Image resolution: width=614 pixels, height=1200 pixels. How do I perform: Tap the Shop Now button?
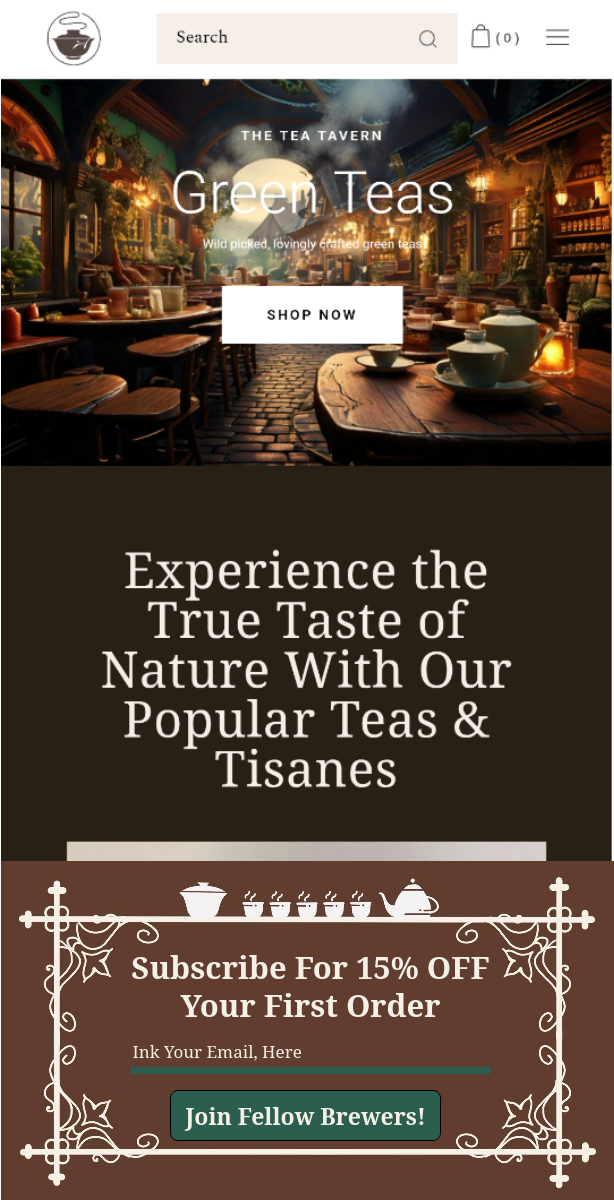coord(312,315)
